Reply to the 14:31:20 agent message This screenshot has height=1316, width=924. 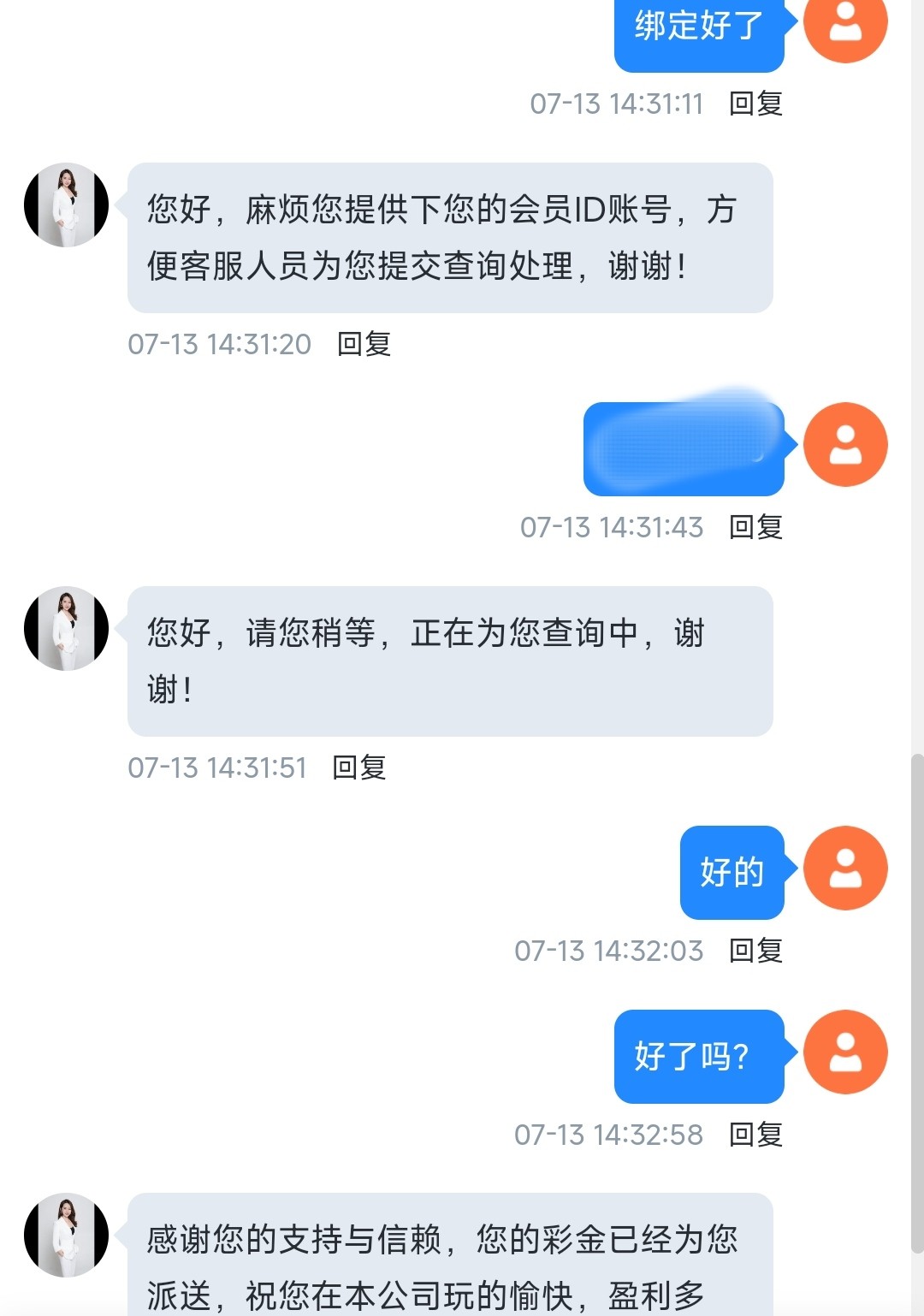364,344
